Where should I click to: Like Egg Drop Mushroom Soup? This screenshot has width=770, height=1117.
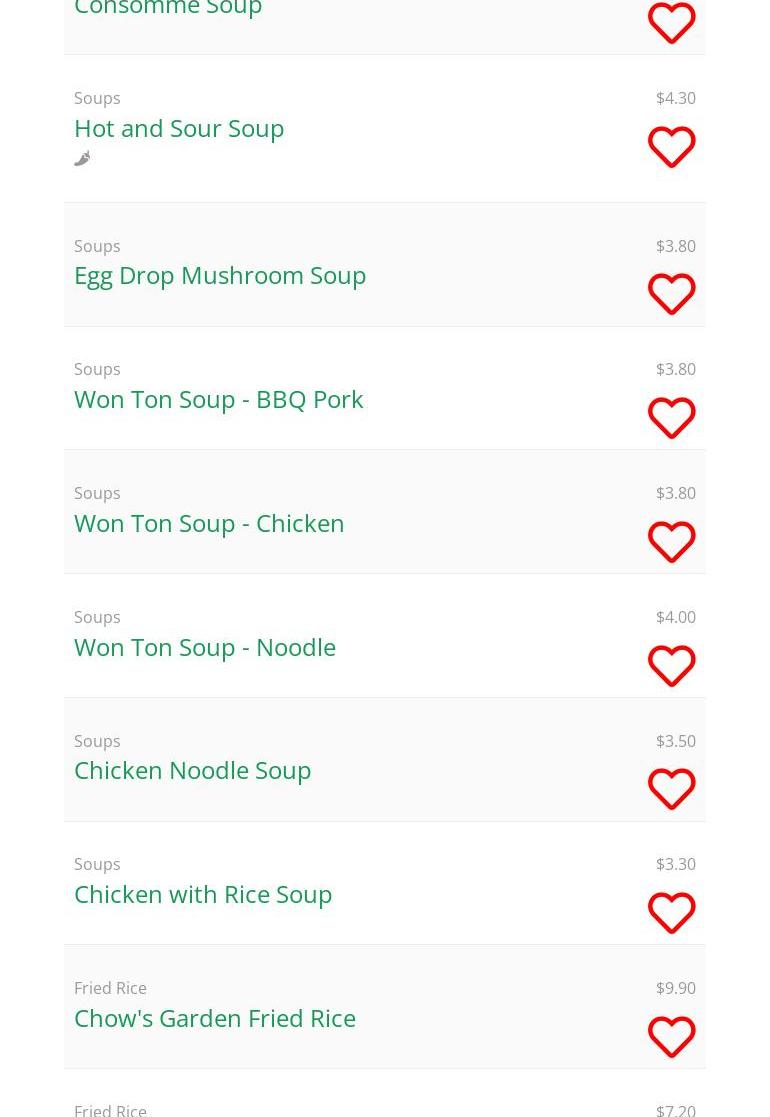[x=671, y=294]
